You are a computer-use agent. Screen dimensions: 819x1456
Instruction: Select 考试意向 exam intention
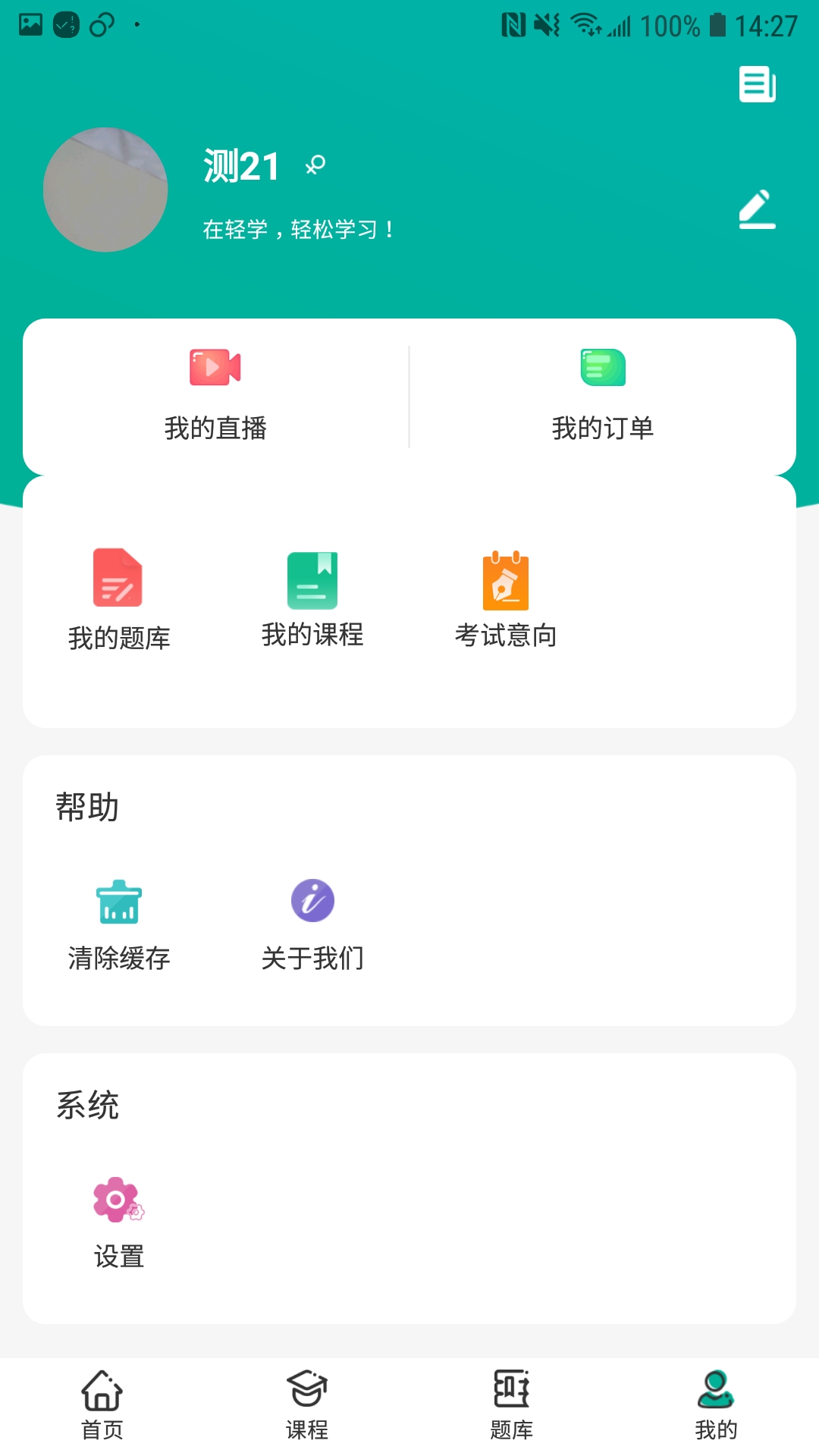coord(506,600)
